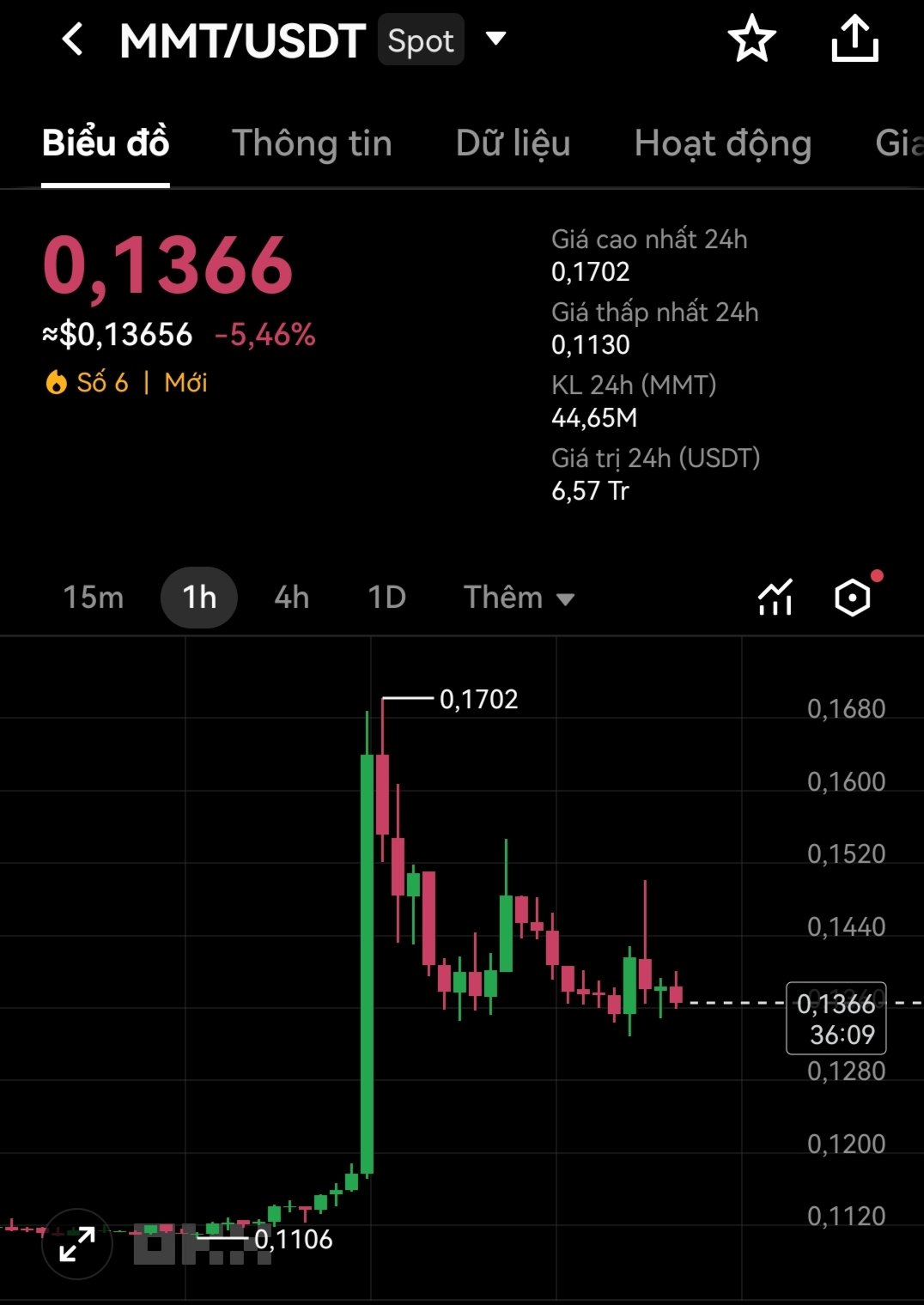The image size is (924, 1305).
Task: Expand the chart to fullscreen
Action: (x=77, y=1244)
